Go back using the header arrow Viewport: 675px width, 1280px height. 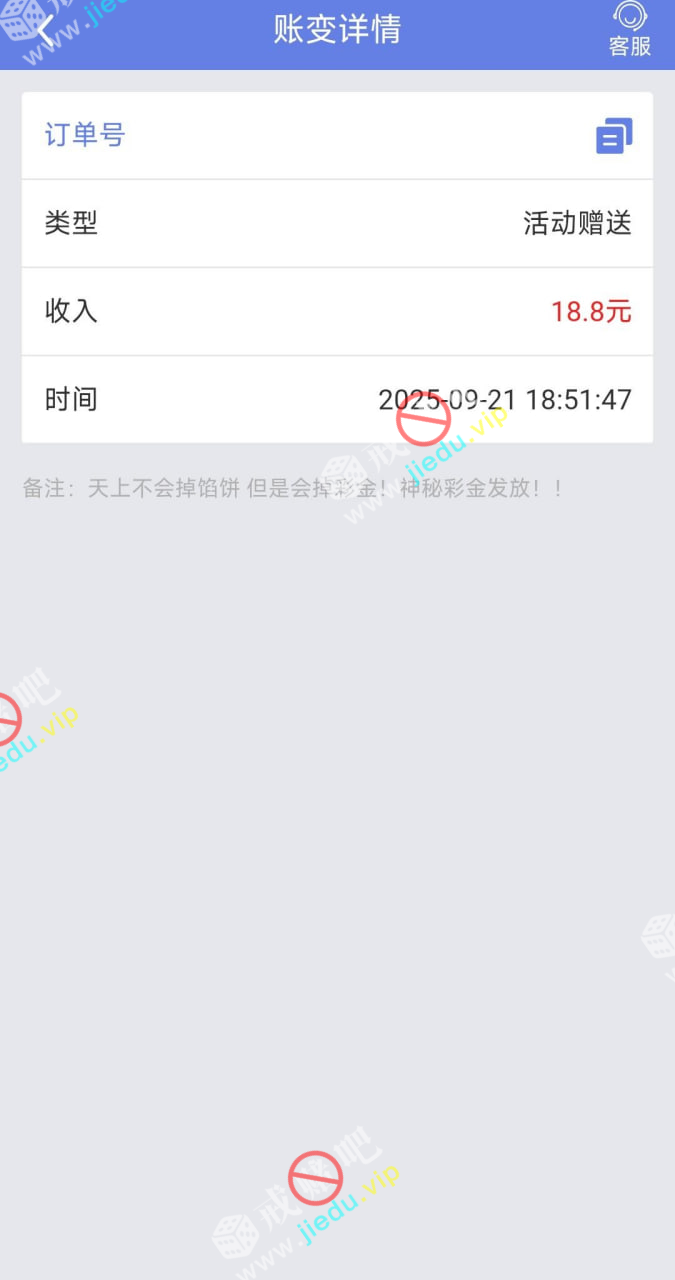click(x=44, y=30)
